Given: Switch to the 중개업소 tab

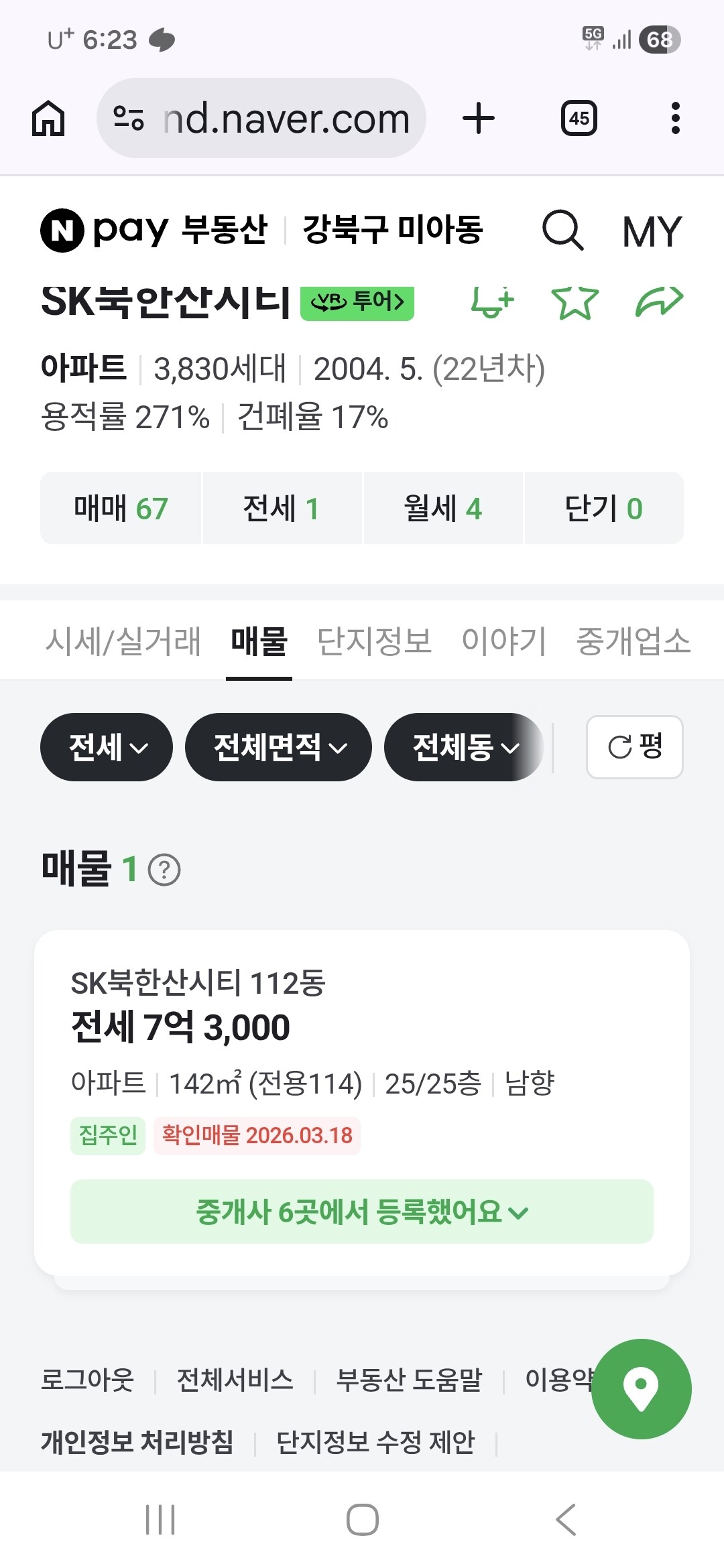Looking at the screenshot, I should [x=633, y=641].
